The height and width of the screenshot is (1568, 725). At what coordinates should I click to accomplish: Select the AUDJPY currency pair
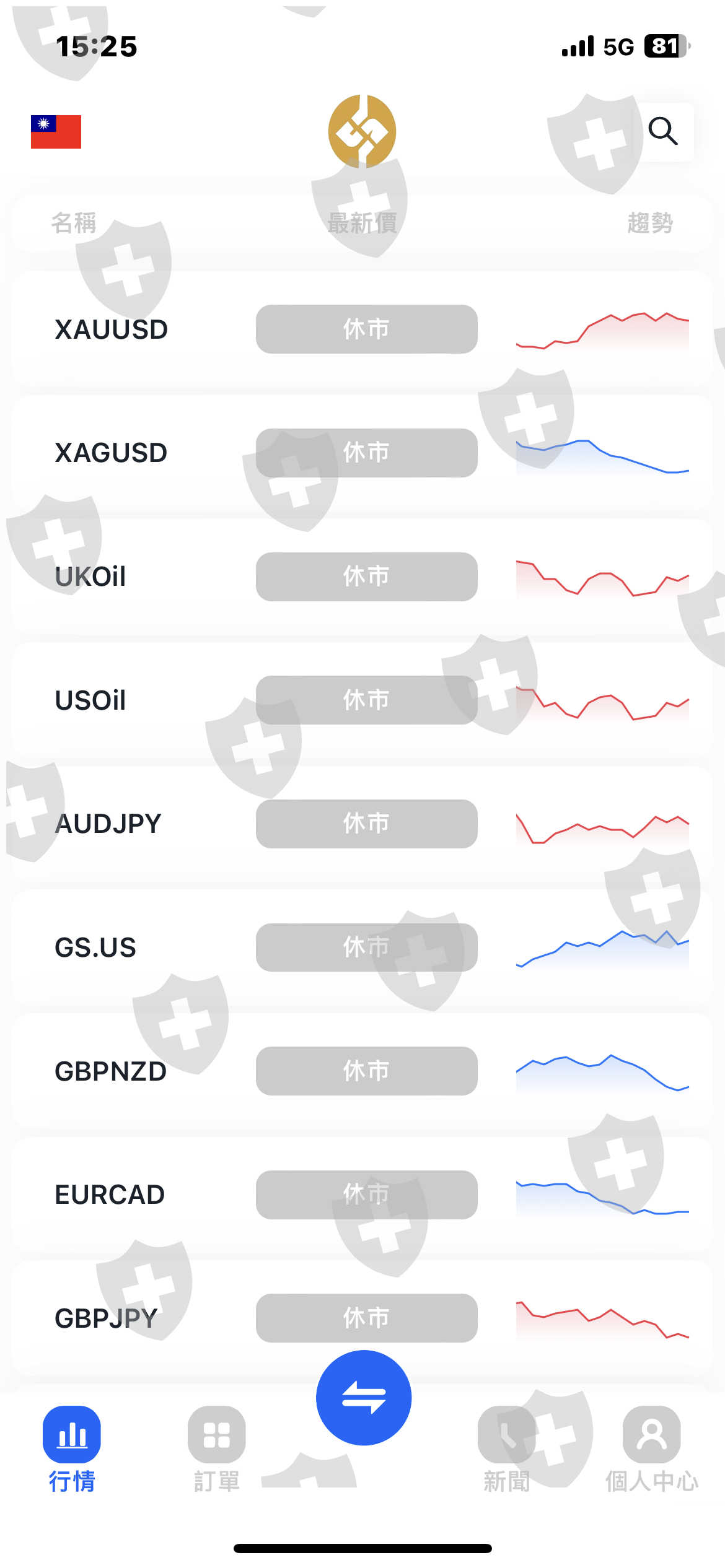pos(108,824)
